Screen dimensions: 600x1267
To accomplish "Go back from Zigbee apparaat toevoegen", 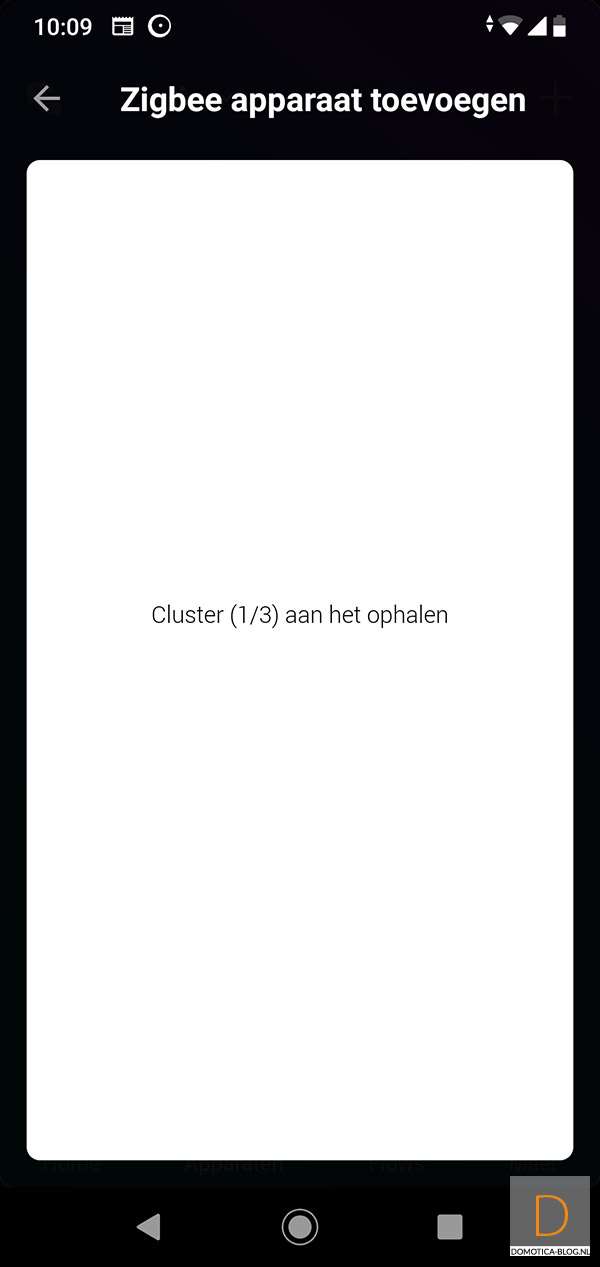I will pyautogui.click(x=47, y=98).
